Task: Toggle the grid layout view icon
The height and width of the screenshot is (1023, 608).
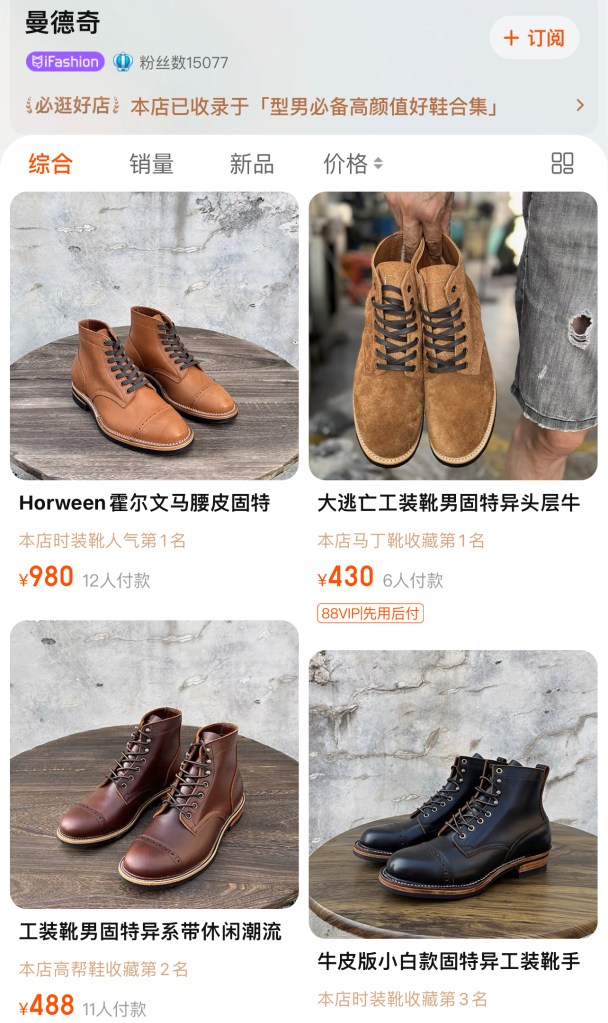Action: click(x=562, y=164)
